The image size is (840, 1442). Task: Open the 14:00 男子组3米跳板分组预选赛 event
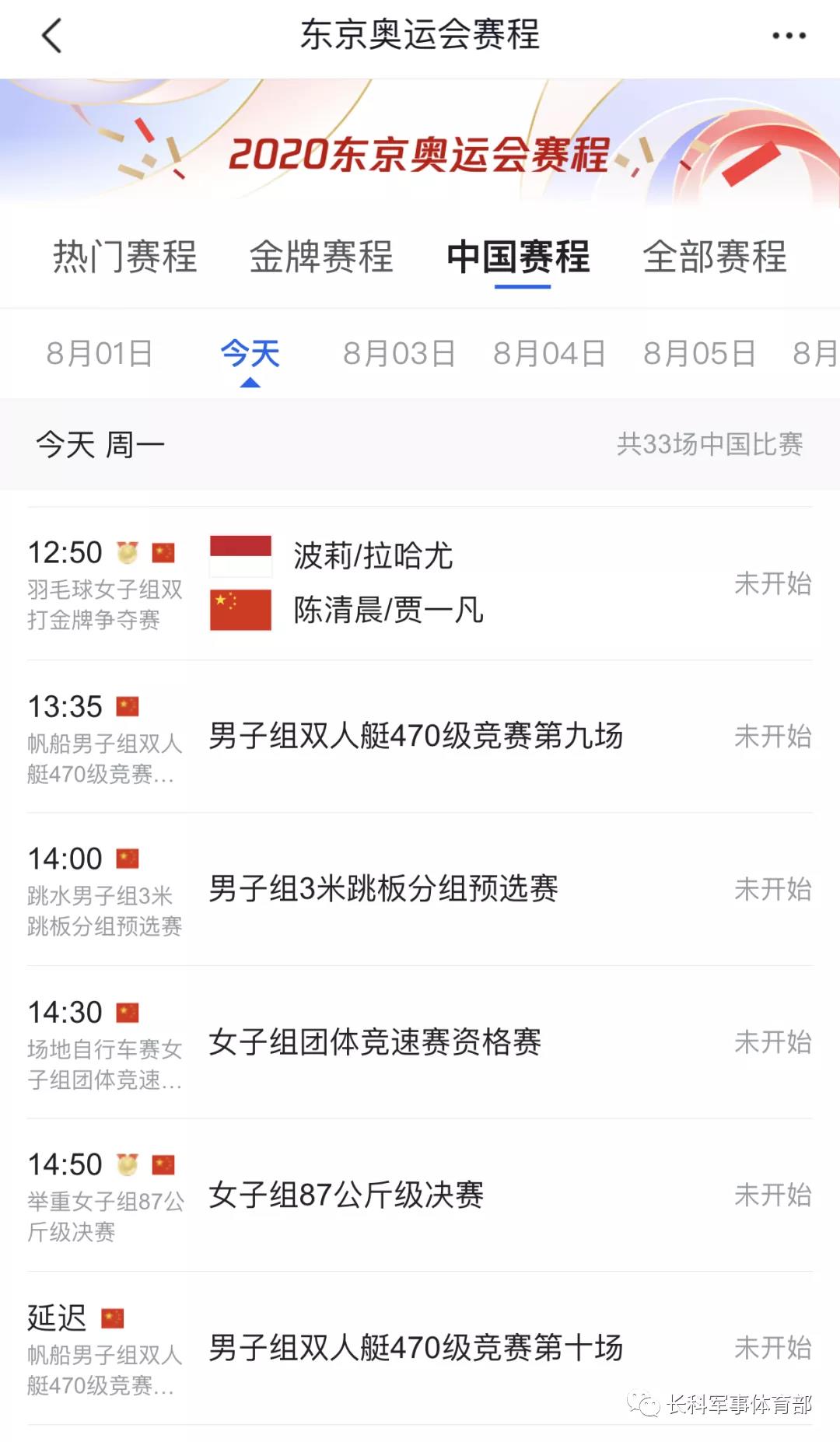pos(420,889)
